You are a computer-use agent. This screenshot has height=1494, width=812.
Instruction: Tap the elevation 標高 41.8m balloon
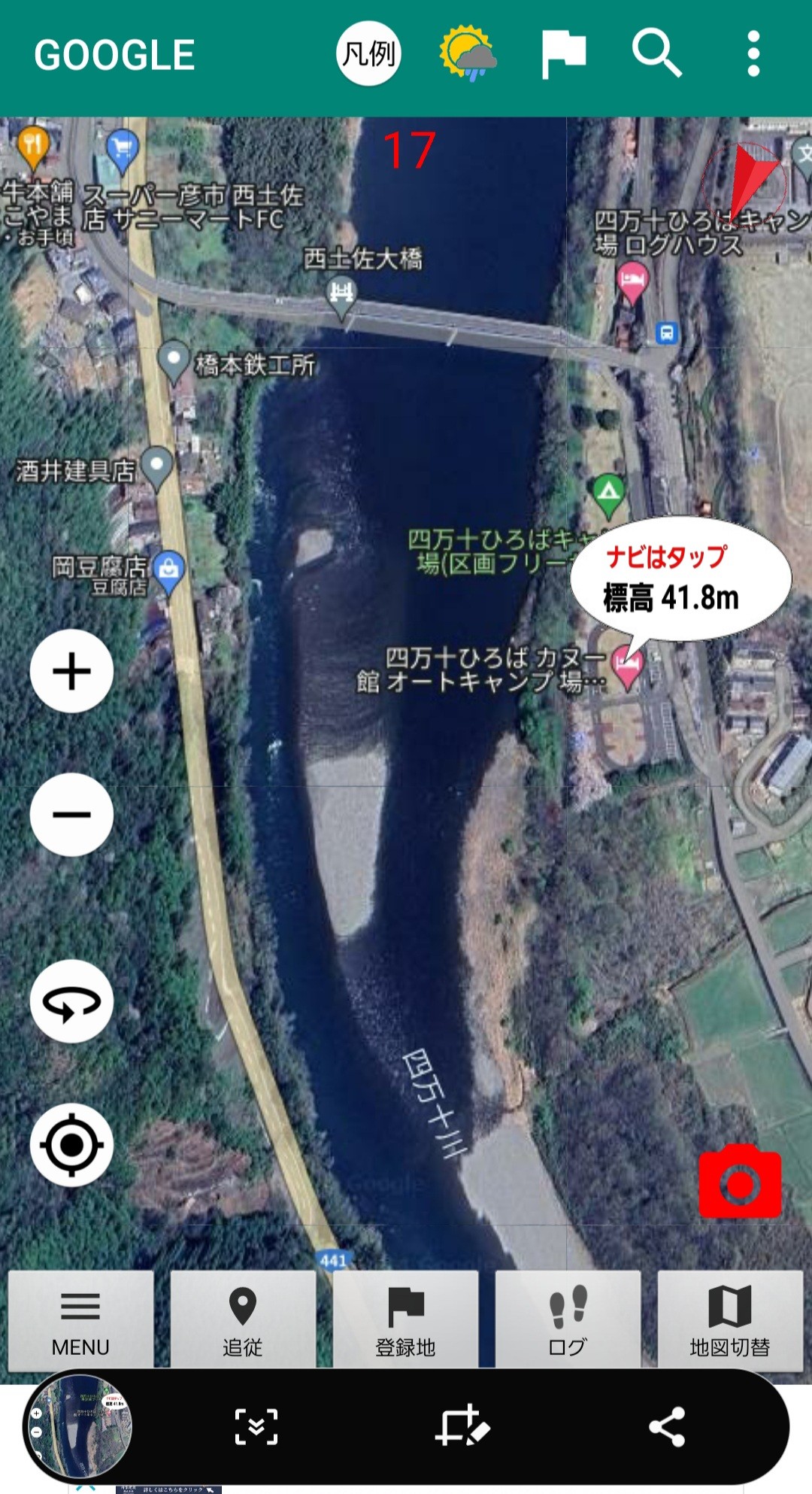tap(680, 579)
